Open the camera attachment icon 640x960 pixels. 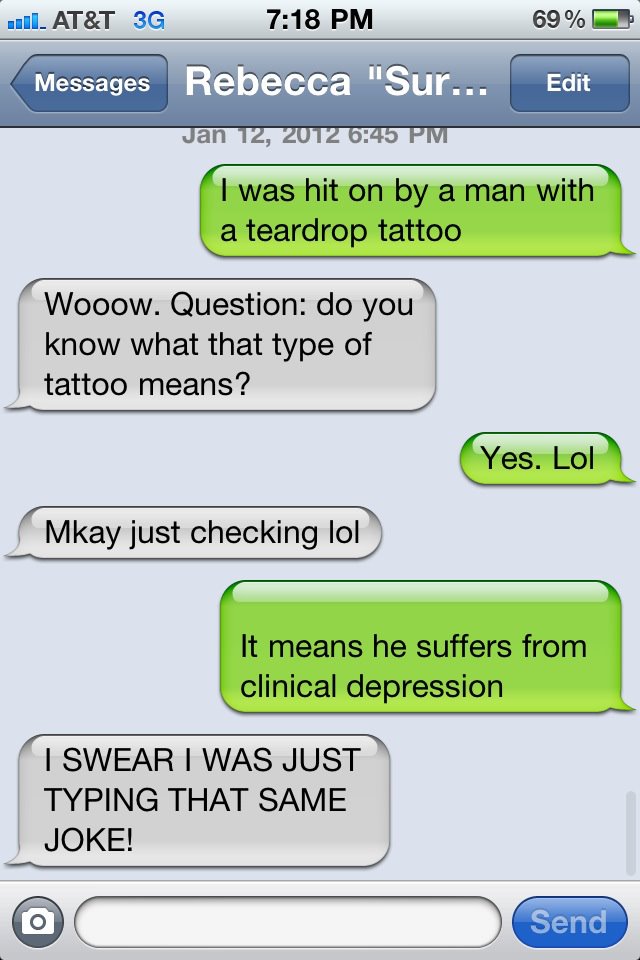pyautogui.click(x=38, y=922)
